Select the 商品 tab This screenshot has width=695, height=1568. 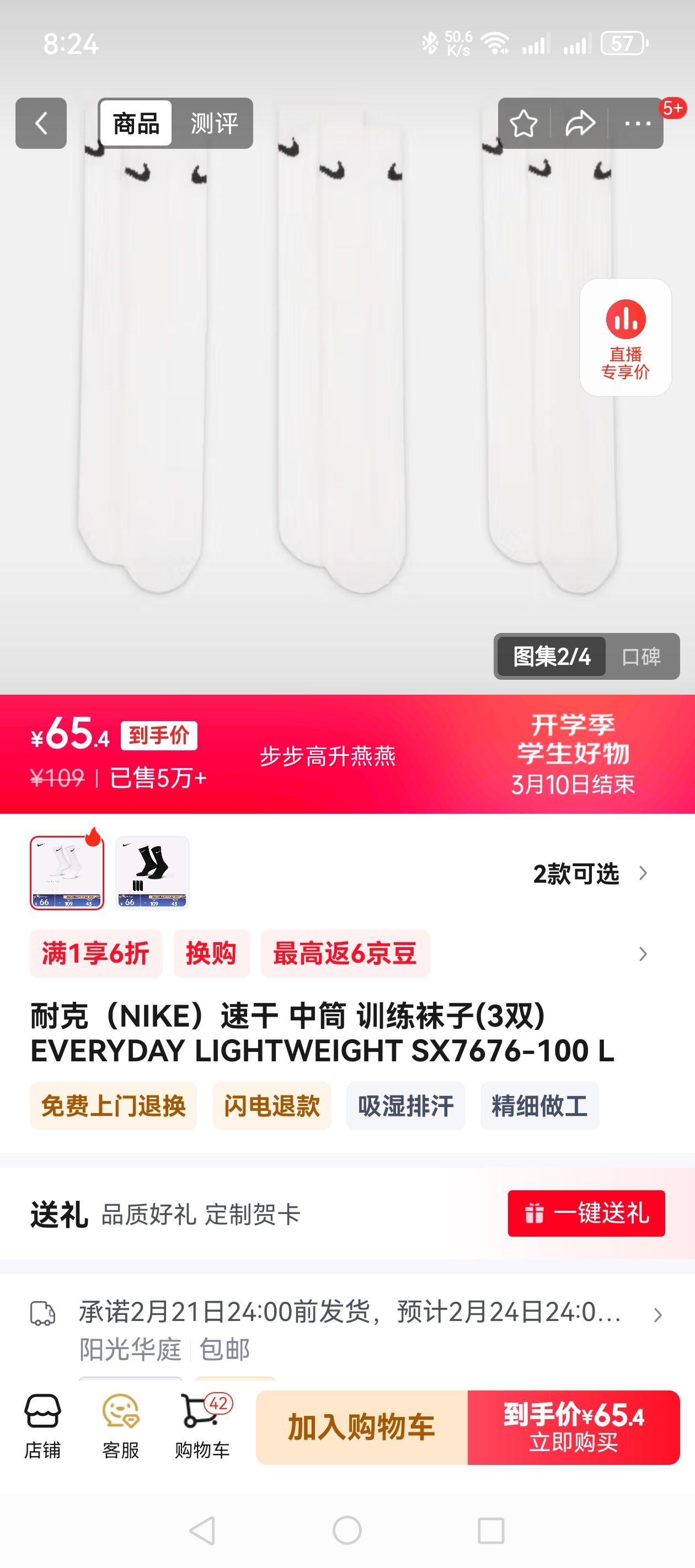pyautogui.click(x=136, y=123)
